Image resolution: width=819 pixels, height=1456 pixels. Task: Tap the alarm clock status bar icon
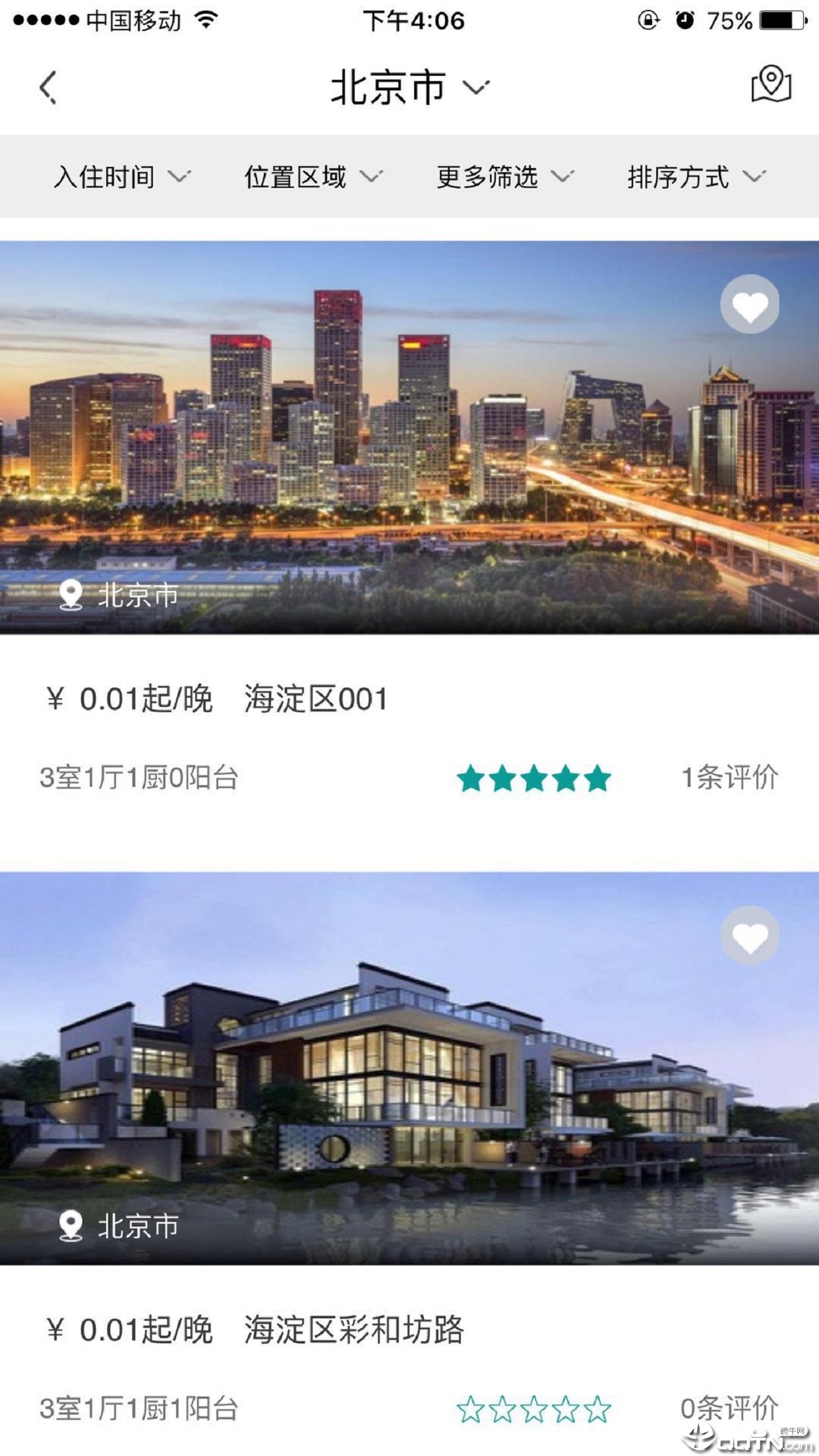(684, 20)
